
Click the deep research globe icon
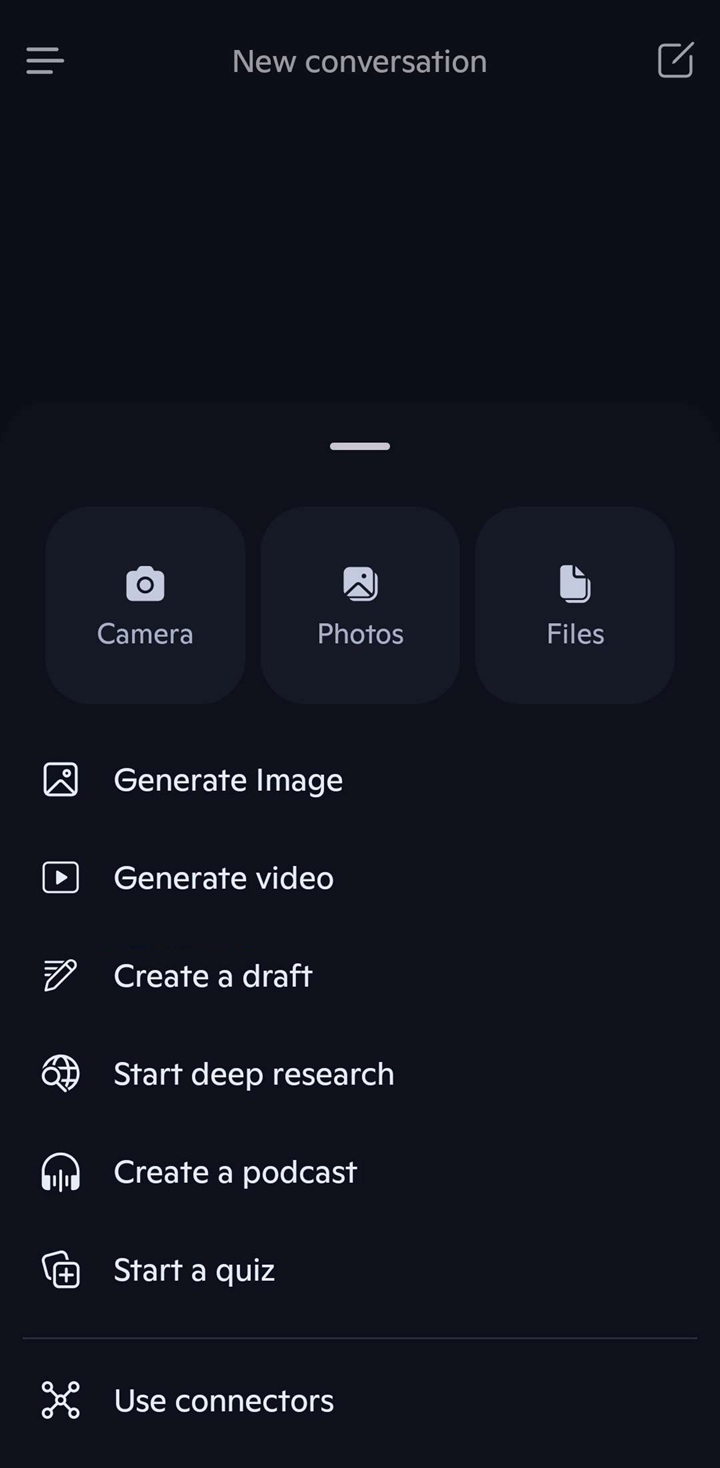click(61, 1073)
